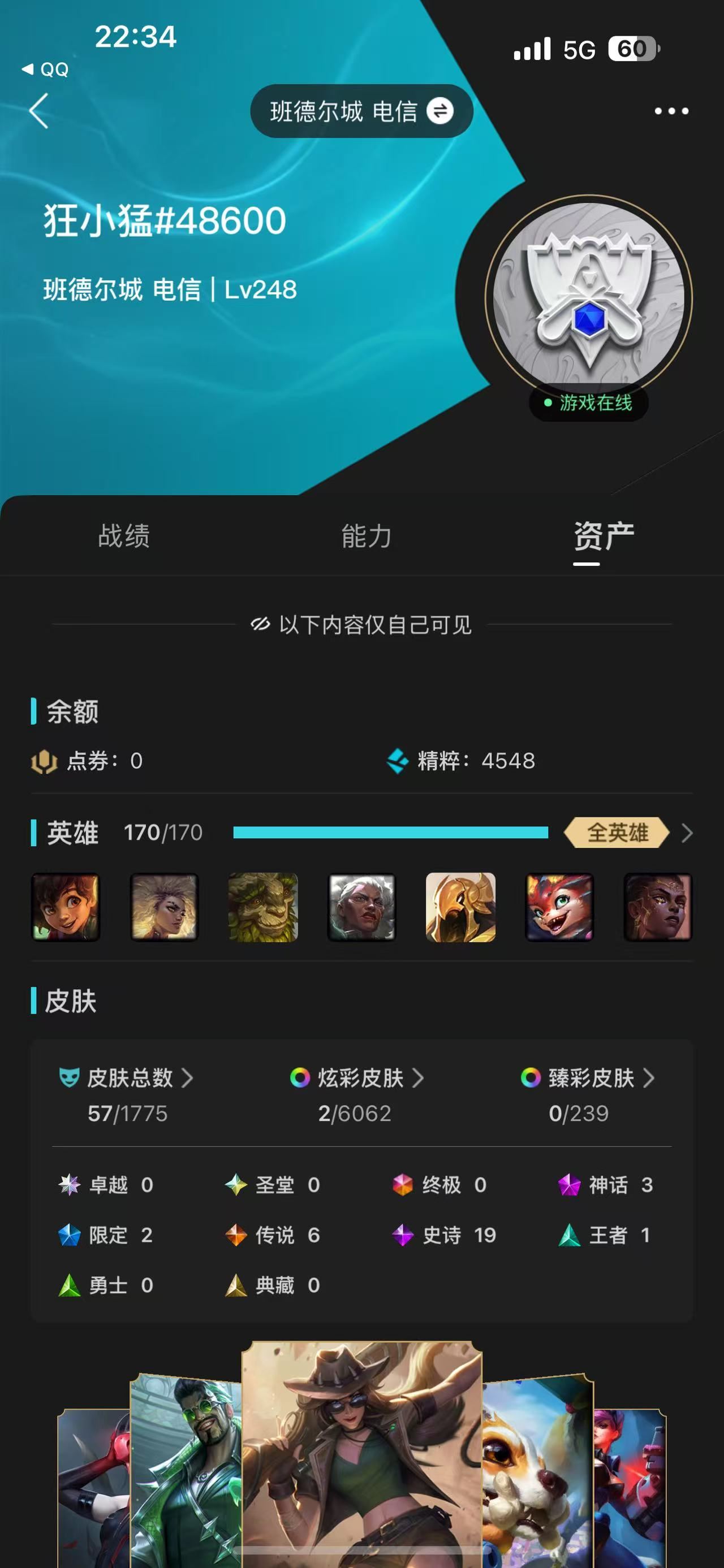Select the 资产 tab

(604, 536)
